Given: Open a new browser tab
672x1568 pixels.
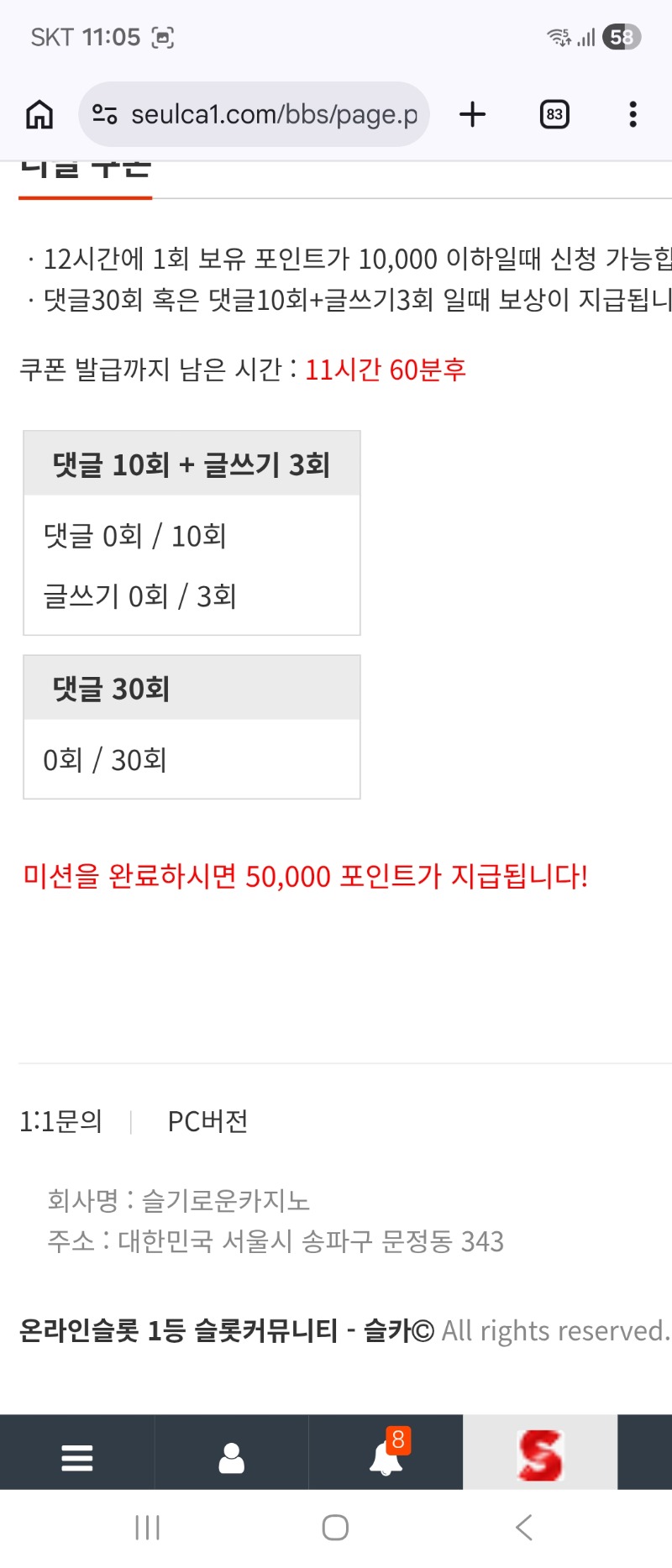Looking at the screenshot, I should 473,114.
